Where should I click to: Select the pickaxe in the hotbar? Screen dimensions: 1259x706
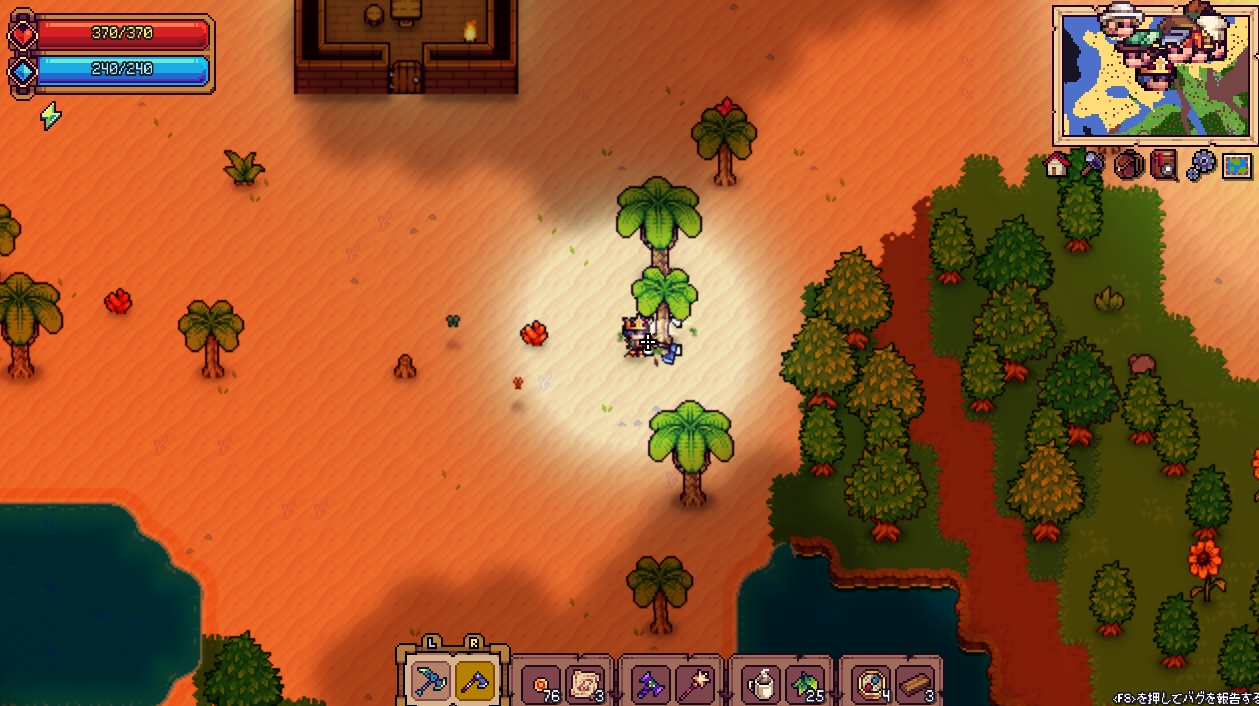[431, 682]
